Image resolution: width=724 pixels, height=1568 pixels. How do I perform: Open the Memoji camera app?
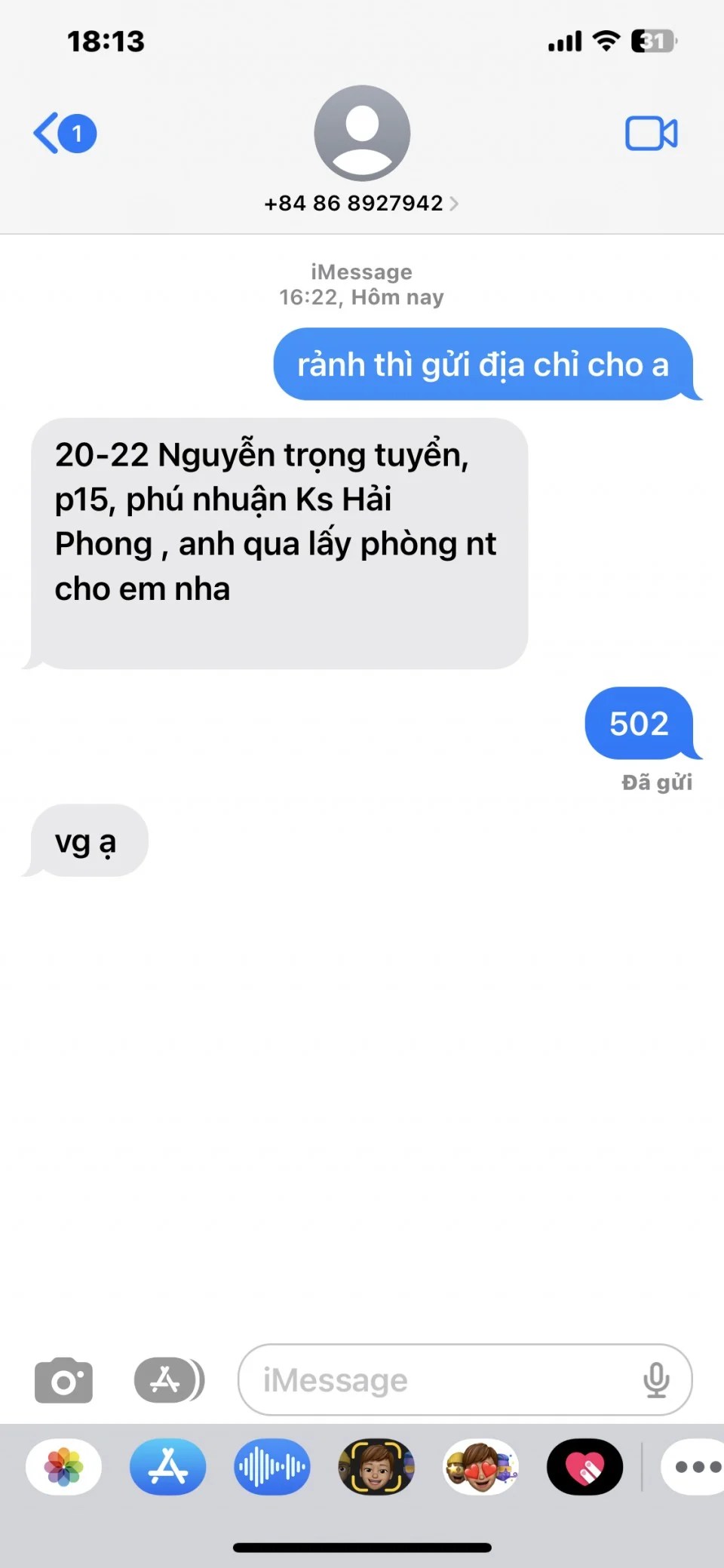tap(376, 1467)
